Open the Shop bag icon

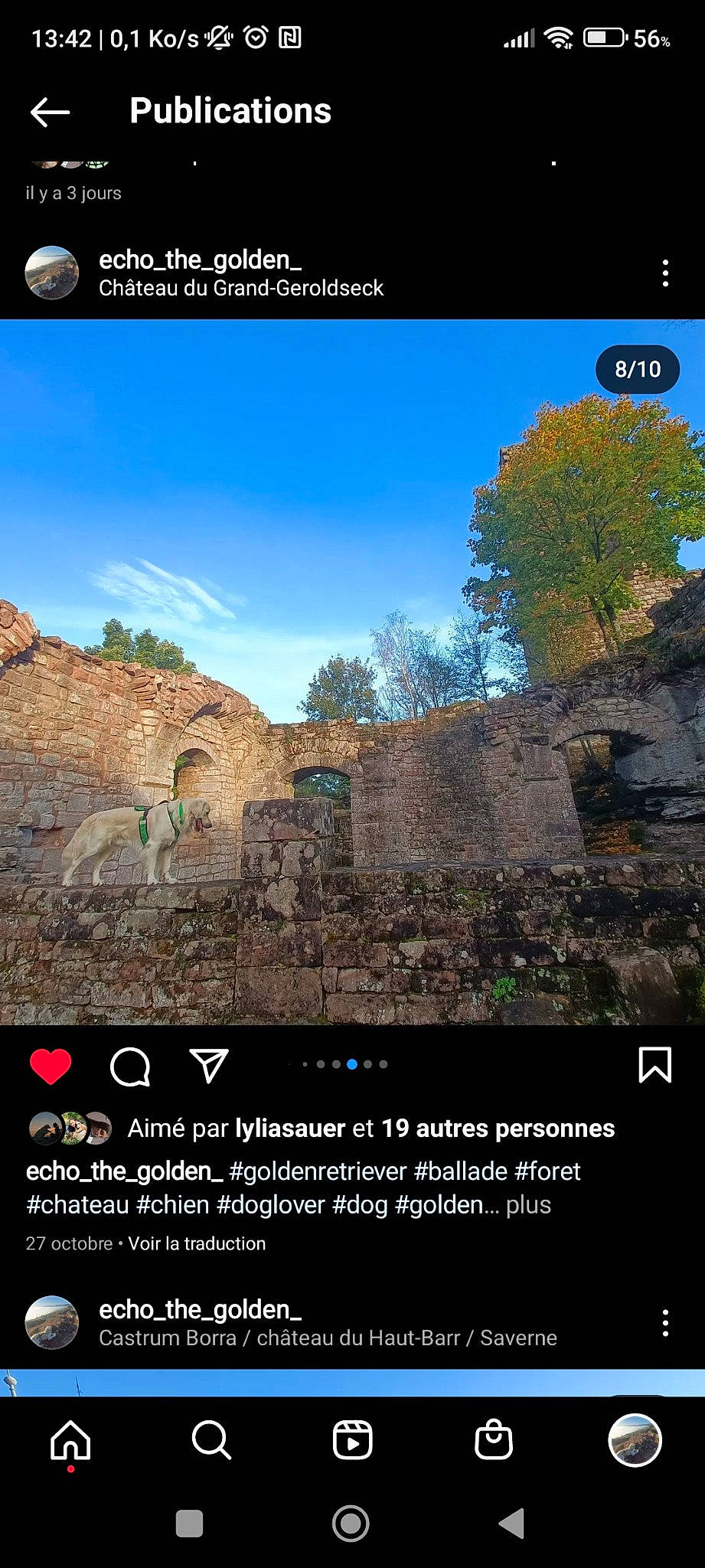point(493,1439)
